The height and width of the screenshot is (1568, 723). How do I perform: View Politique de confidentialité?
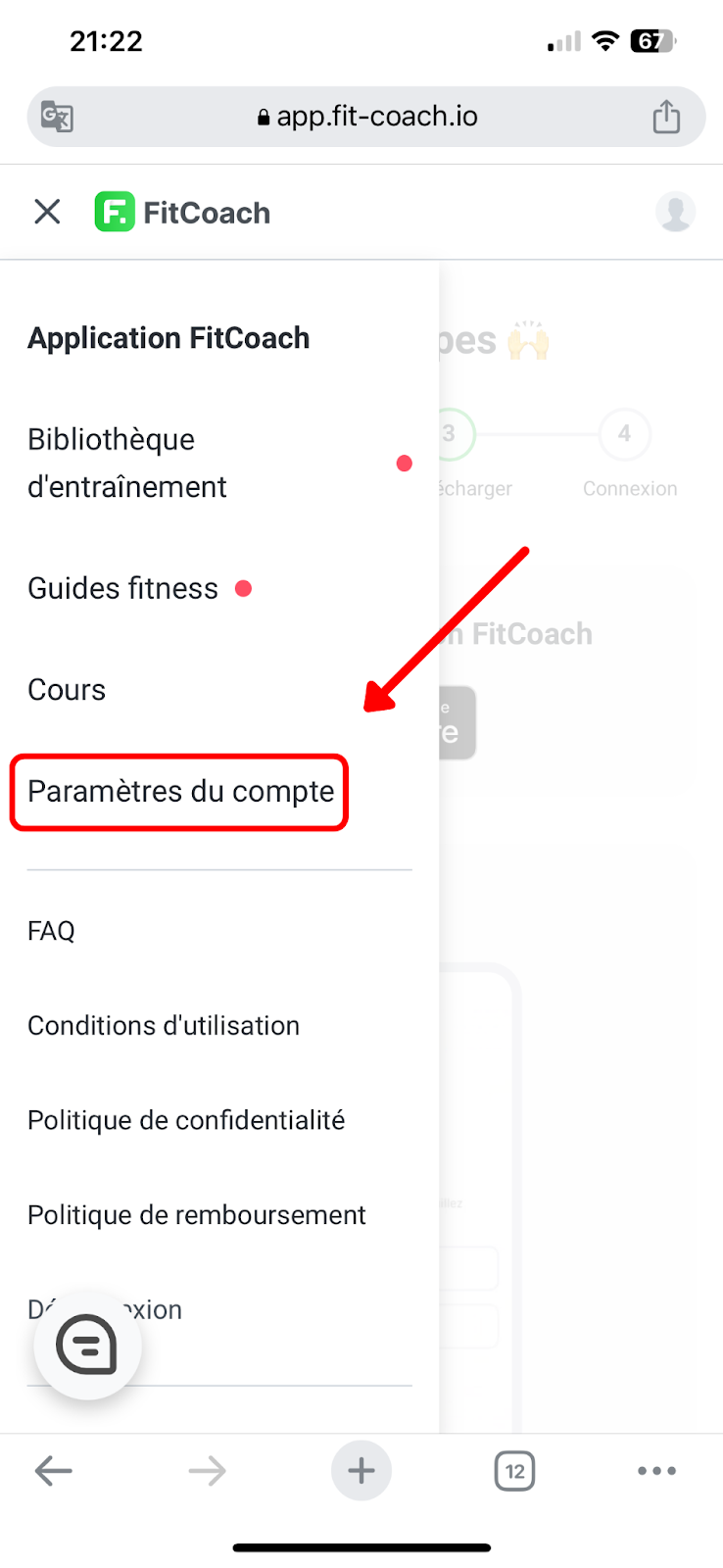click(186, 1120)
